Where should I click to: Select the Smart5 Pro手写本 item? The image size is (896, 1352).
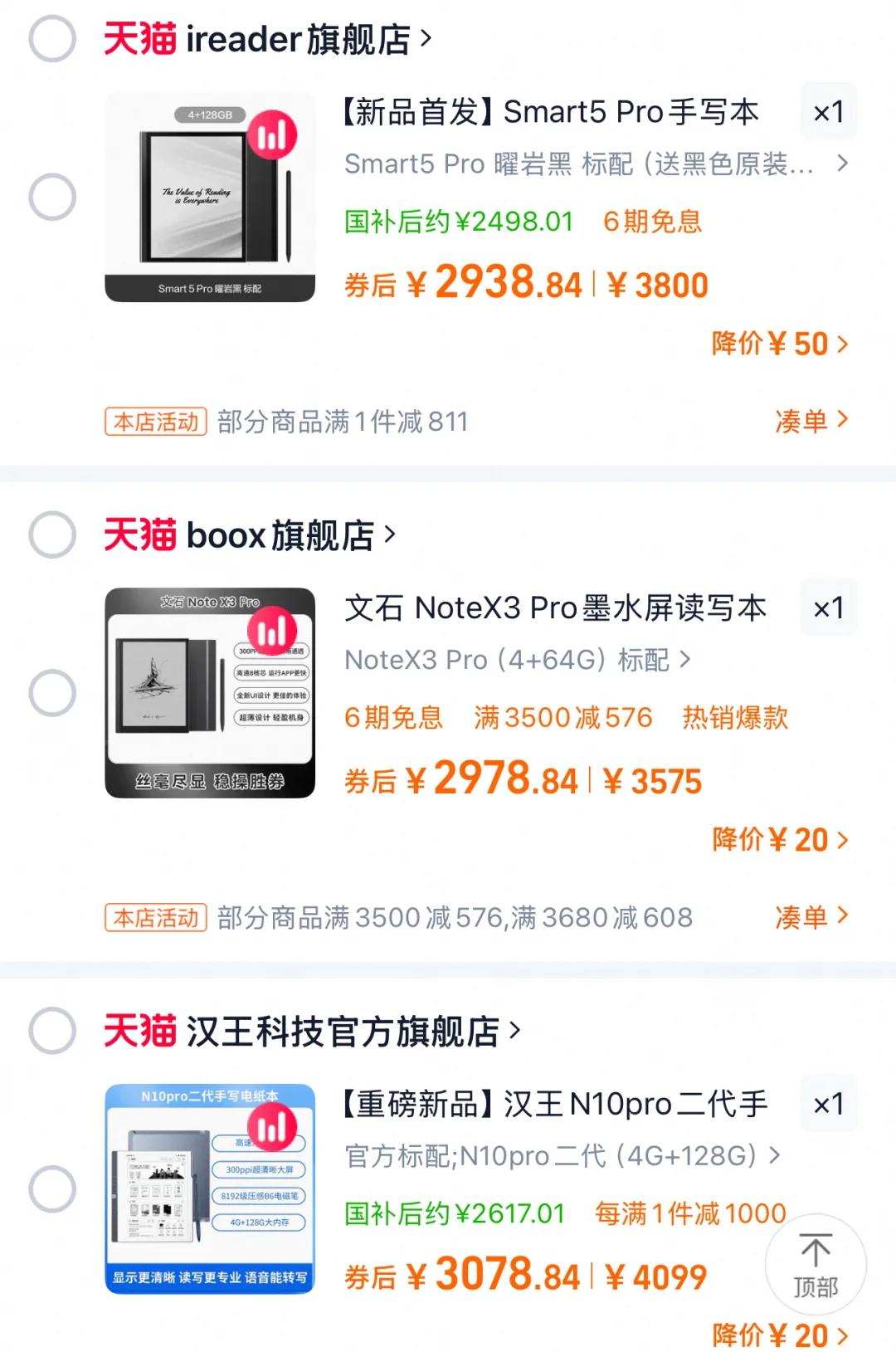[x=52, y=197]
